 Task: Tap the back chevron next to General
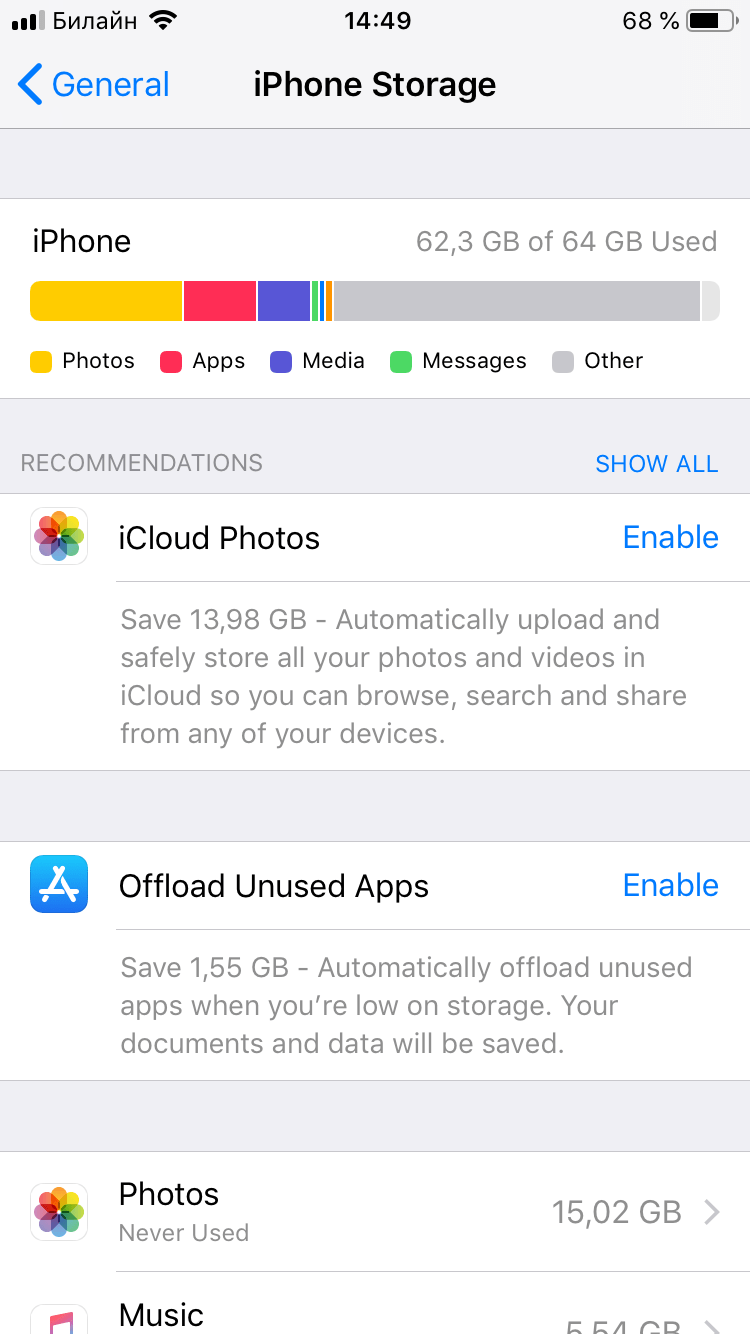[x=30, y=85]
